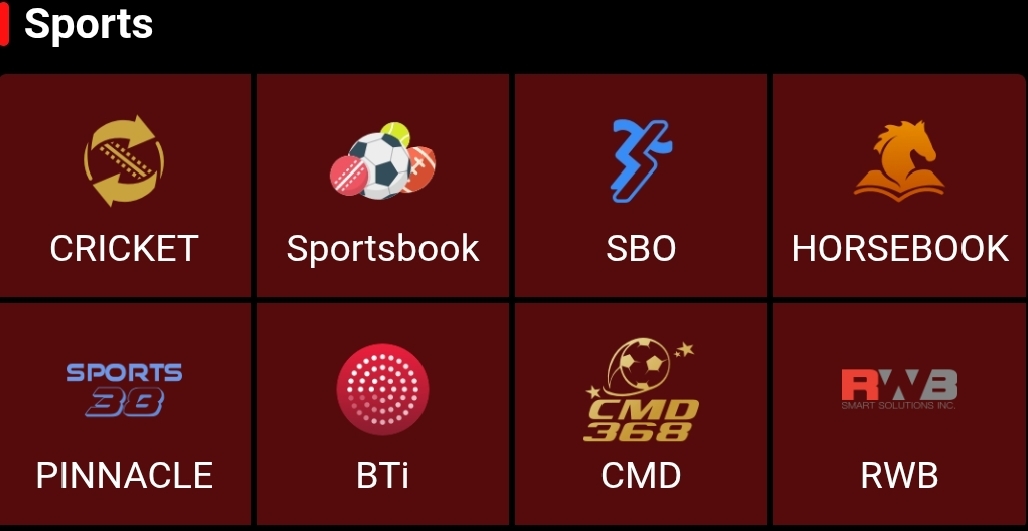Image resolution: width=1028 pixels, height=531 pixels.
Task: Choose the BTi sports tile
Action: pyautogui.click(x=383, y=414)
